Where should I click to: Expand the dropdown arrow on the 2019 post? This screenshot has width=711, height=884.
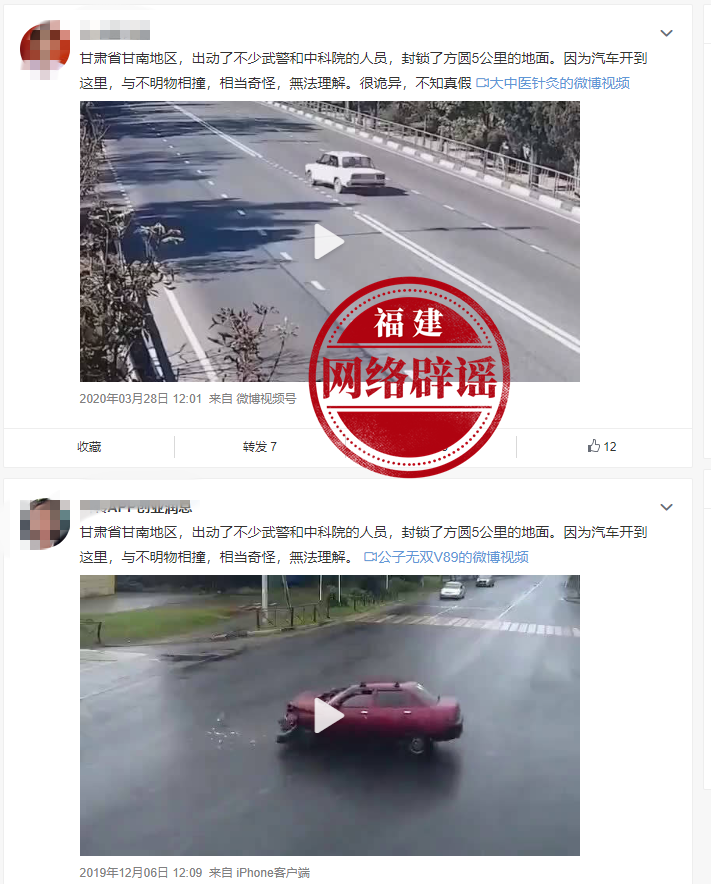pos(666,509)
